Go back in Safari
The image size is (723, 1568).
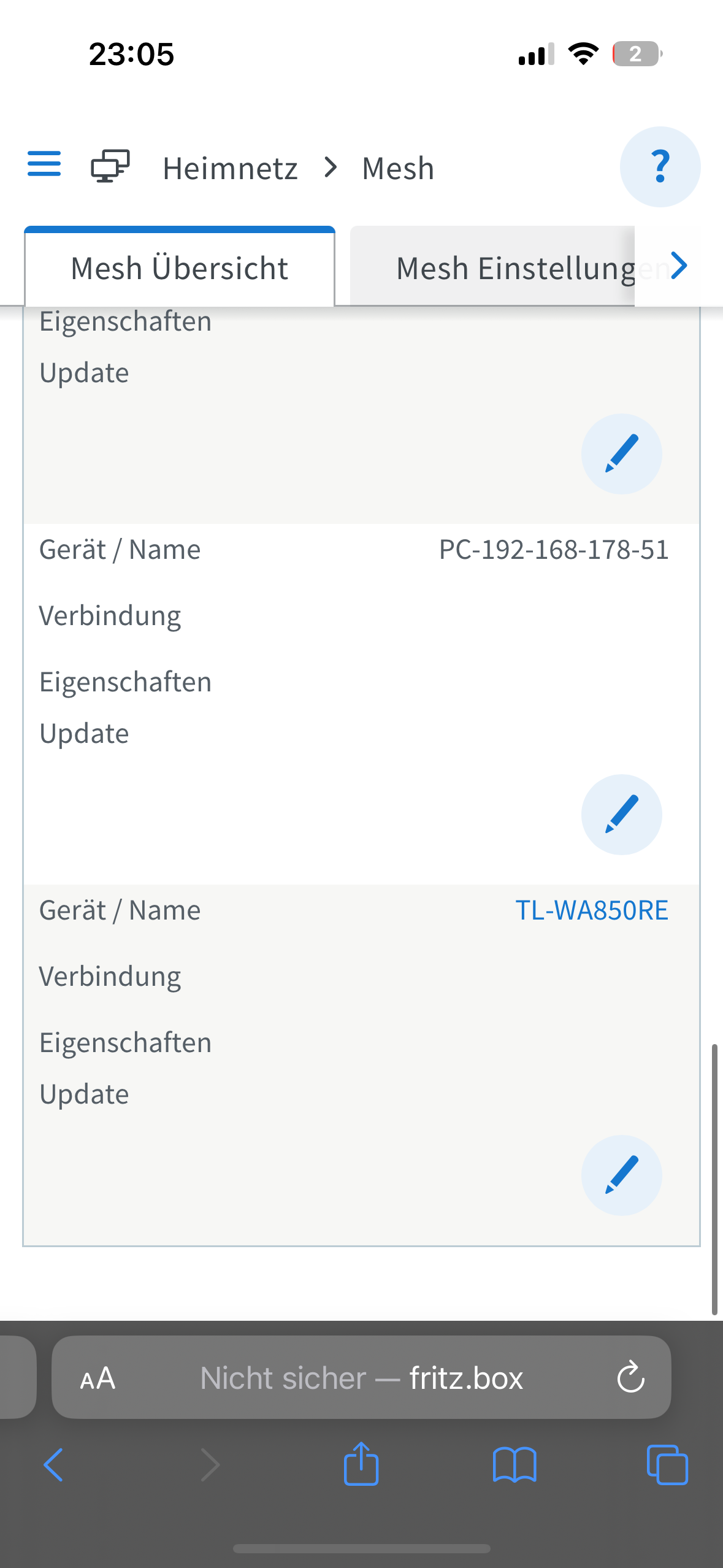(53, 1465)
